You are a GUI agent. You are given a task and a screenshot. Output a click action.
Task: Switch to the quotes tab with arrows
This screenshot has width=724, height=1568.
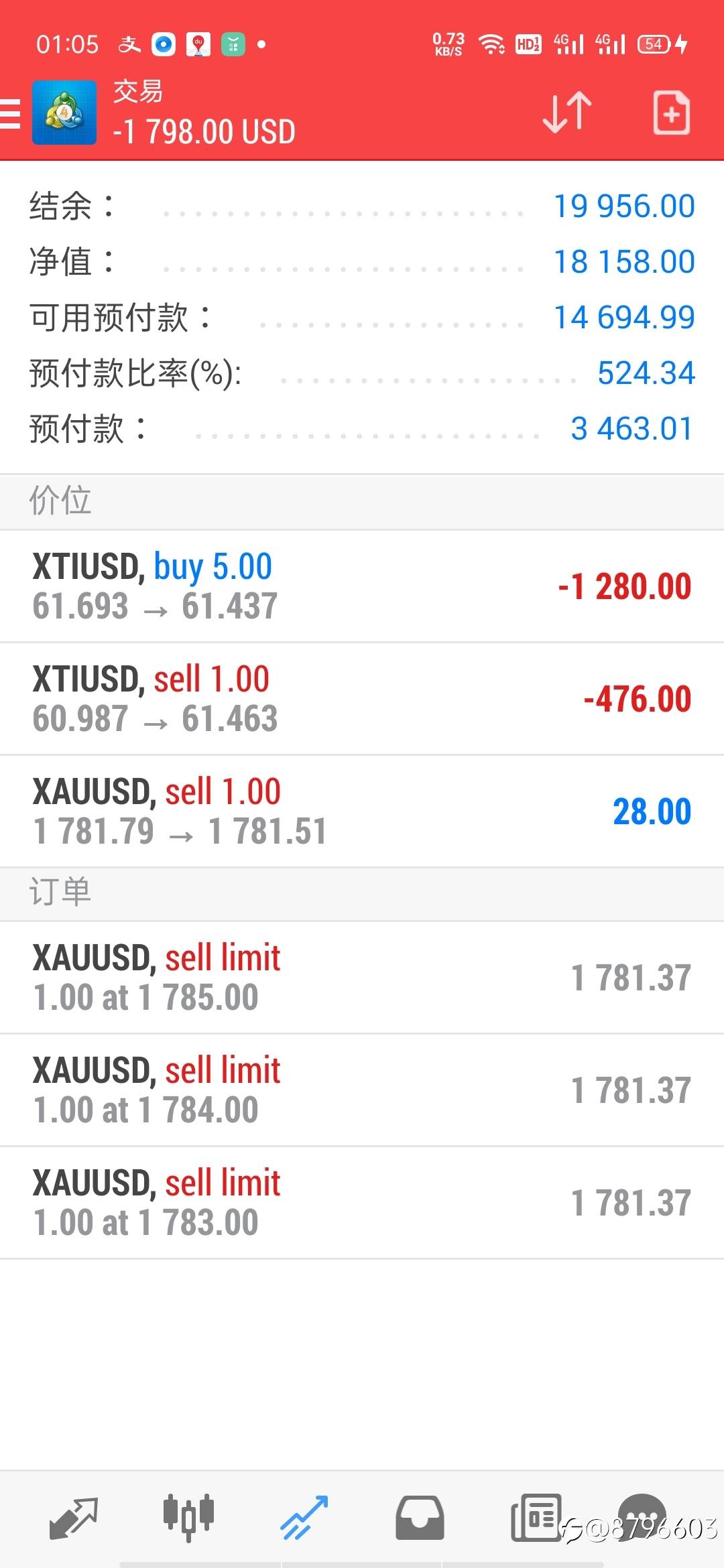pos(74,1518)
